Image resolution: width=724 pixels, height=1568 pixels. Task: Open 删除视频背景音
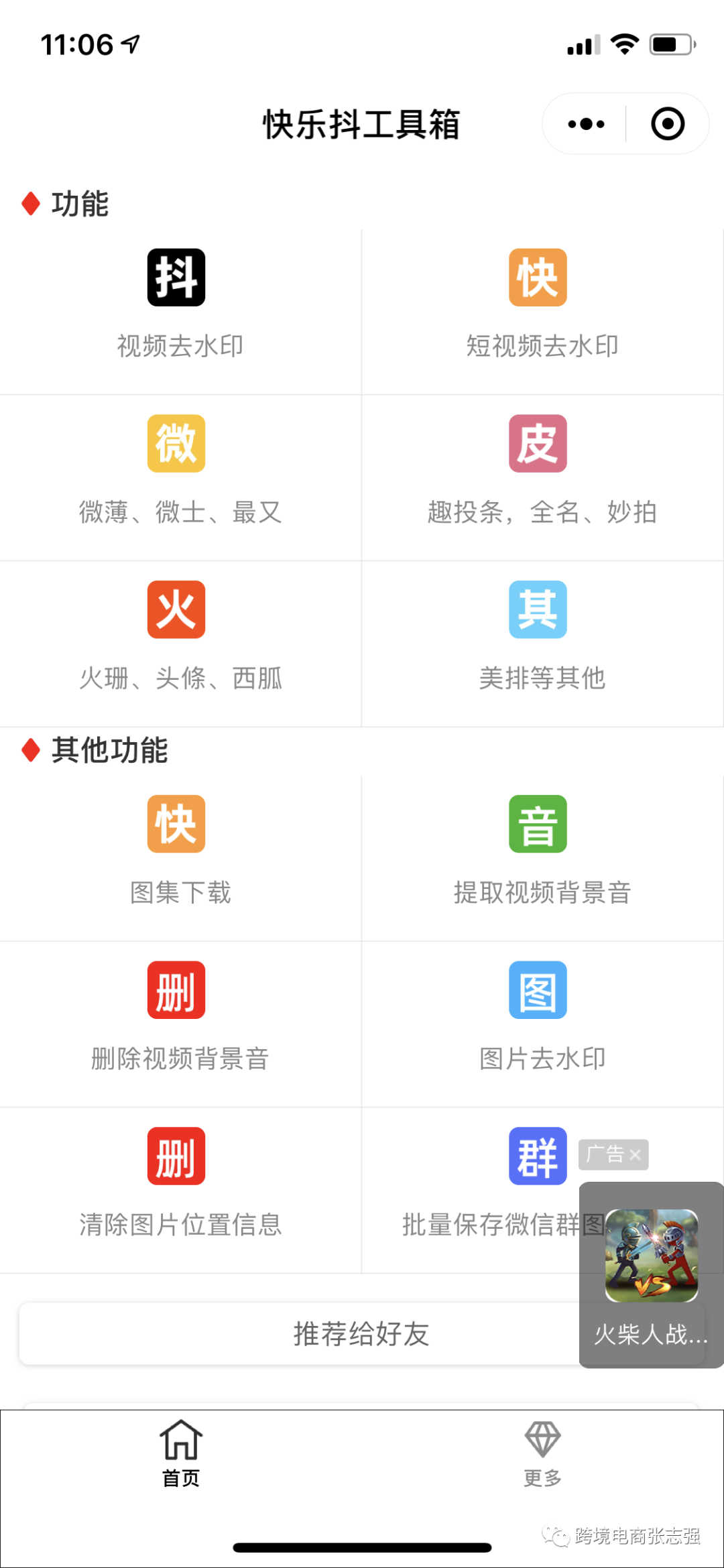pos(180,1024)
